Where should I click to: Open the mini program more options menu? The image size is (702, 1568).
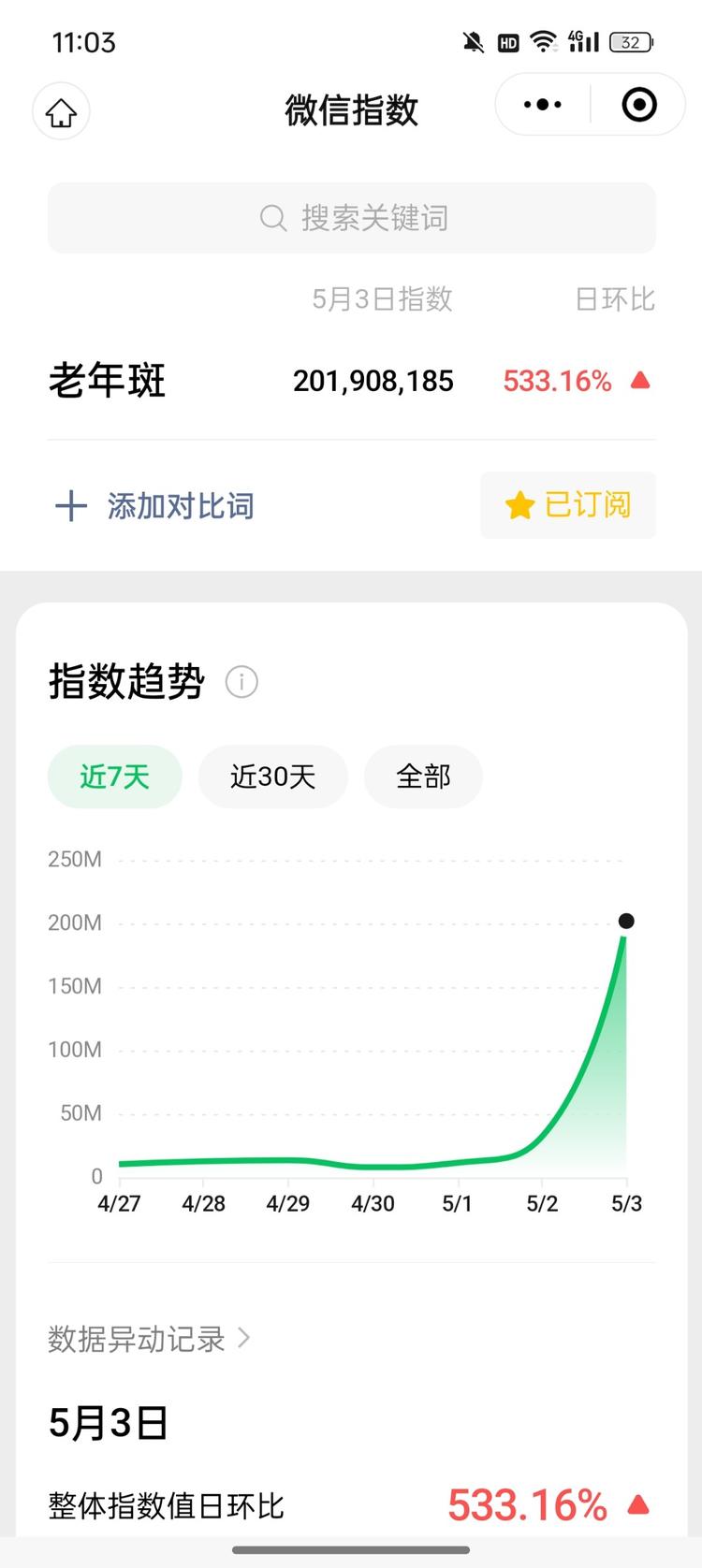click(x=541, y=105)
